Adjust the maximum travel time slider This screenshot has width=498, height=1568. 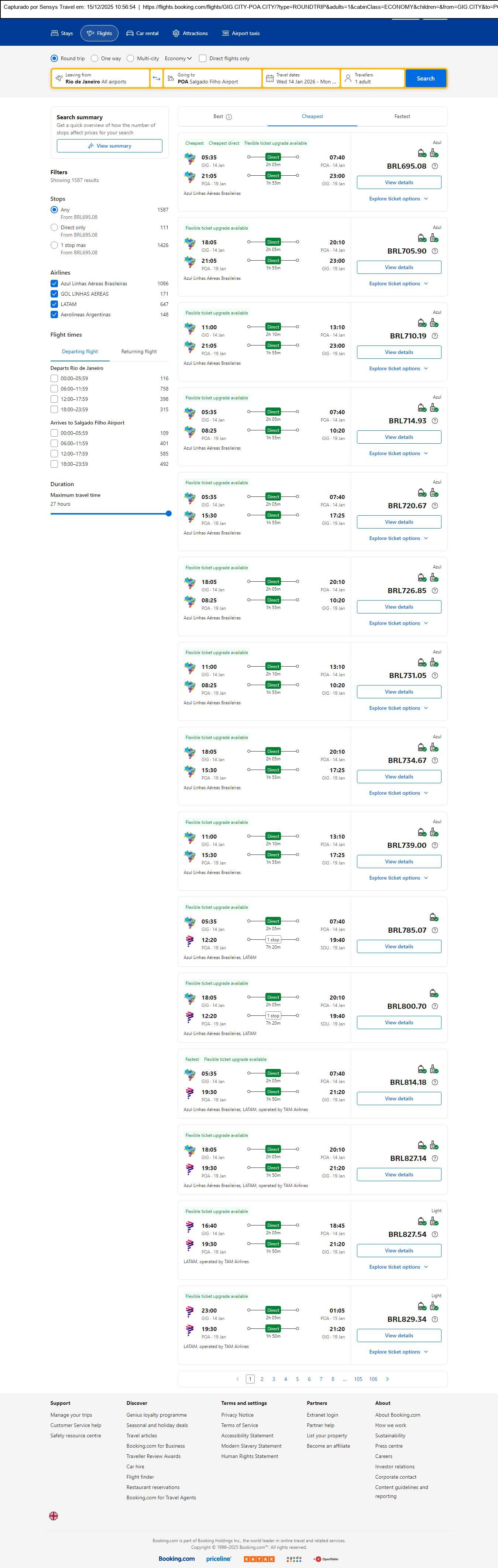169,514
